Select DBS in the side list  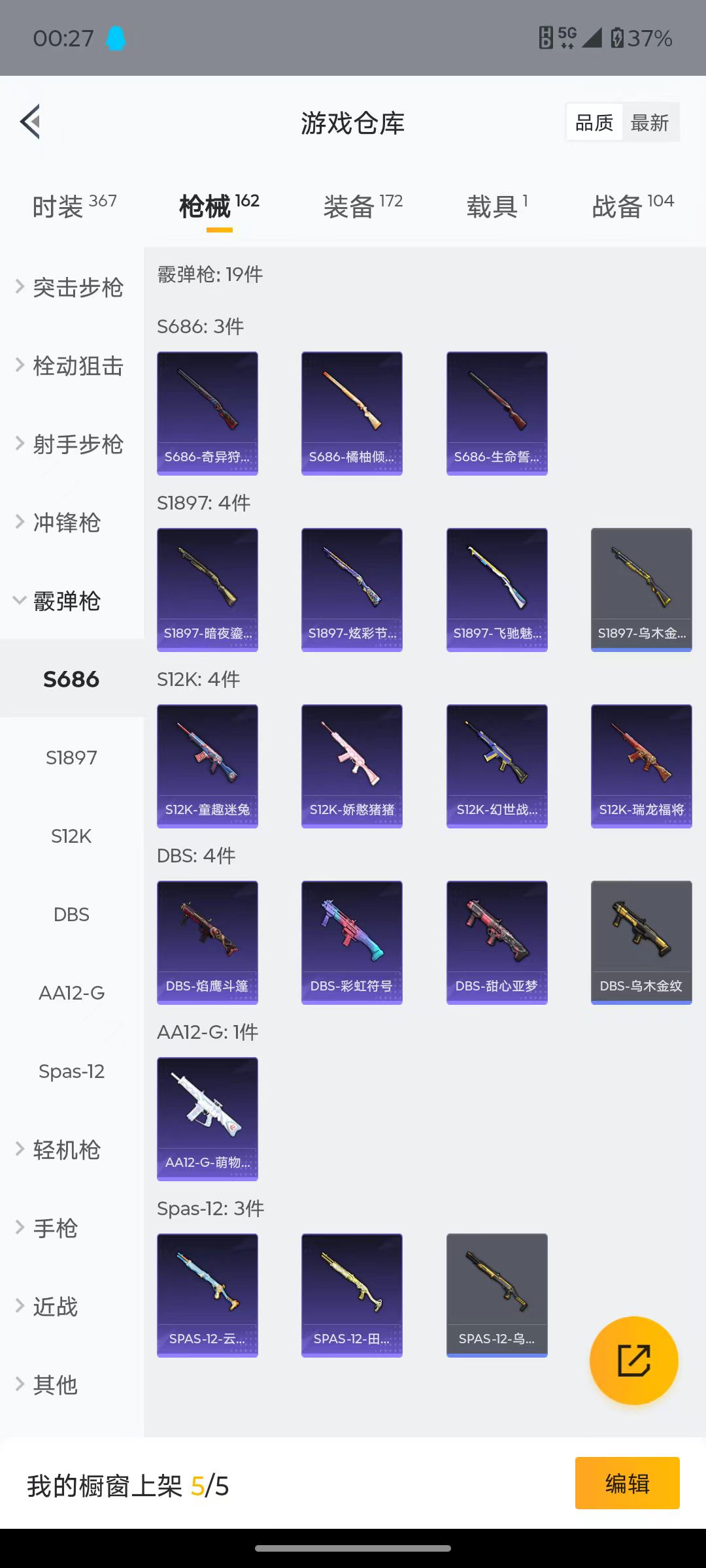pos(71,915)
